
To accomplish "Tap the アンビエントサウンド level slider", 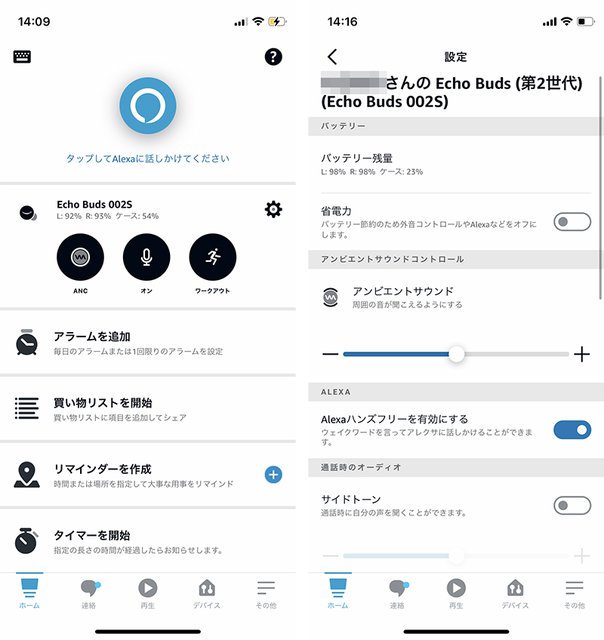I will pyautogui.click(x=457, y=354).
